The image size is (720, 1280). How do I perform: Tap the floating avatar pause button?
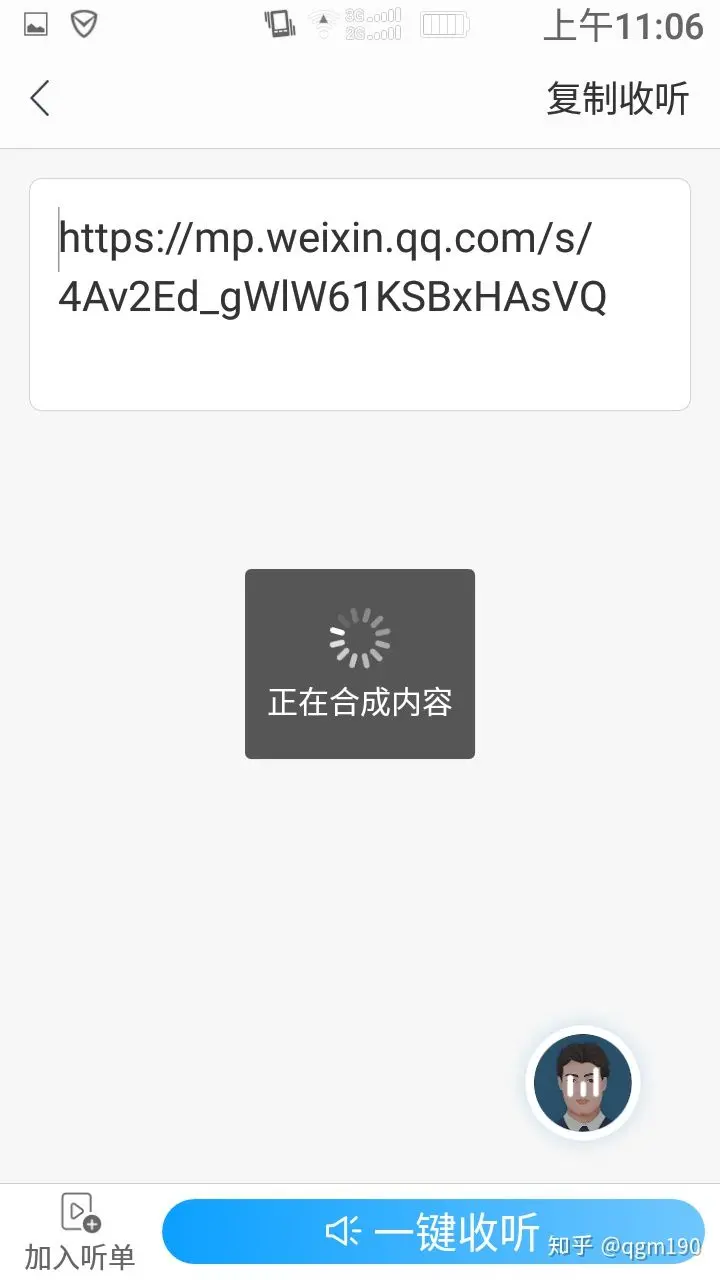click(x=583, y=1083)
